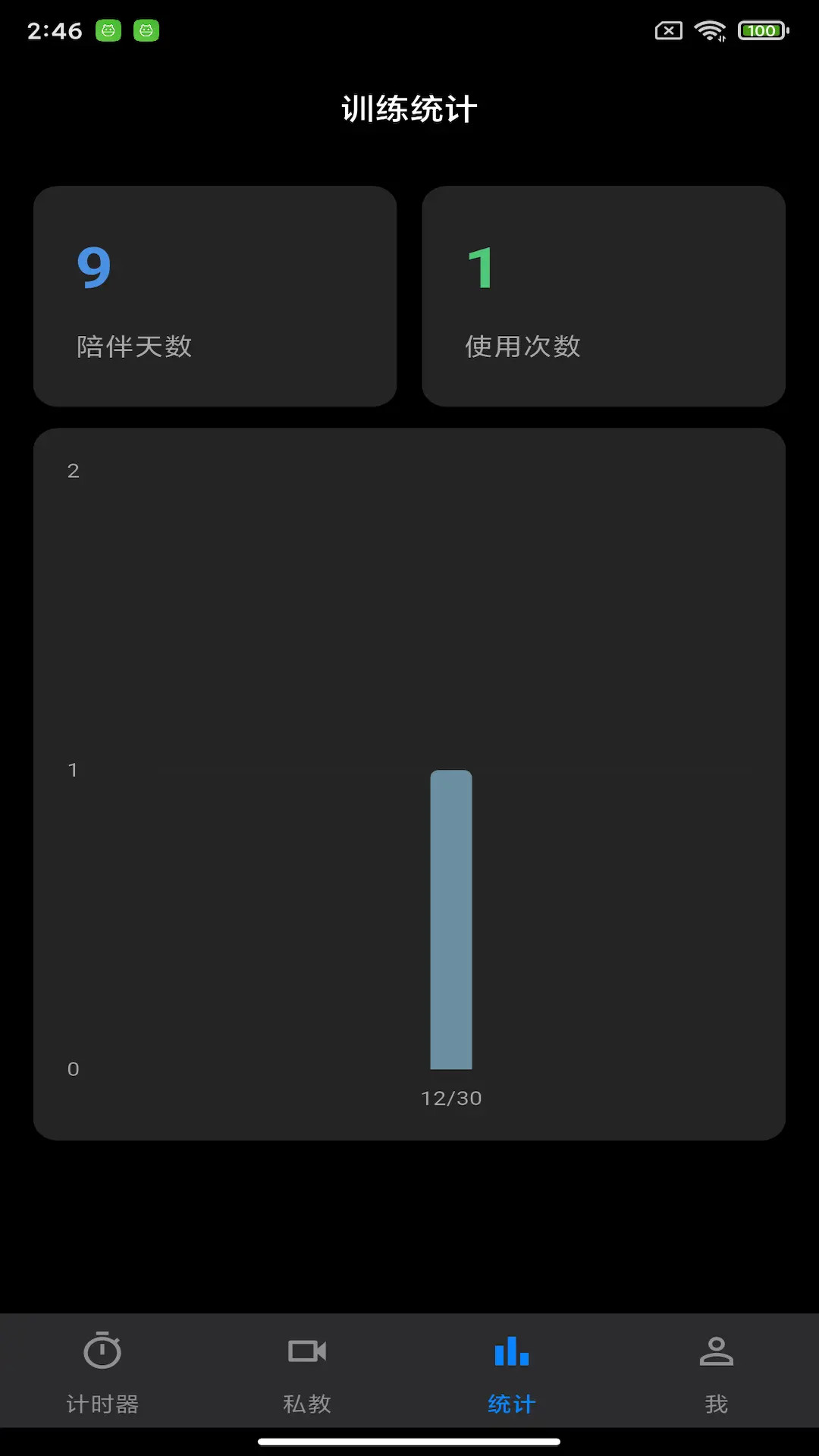The image size is (819, 1456).
Task: Tap the blue number 9 statistic
Action: tap(92, 269)
